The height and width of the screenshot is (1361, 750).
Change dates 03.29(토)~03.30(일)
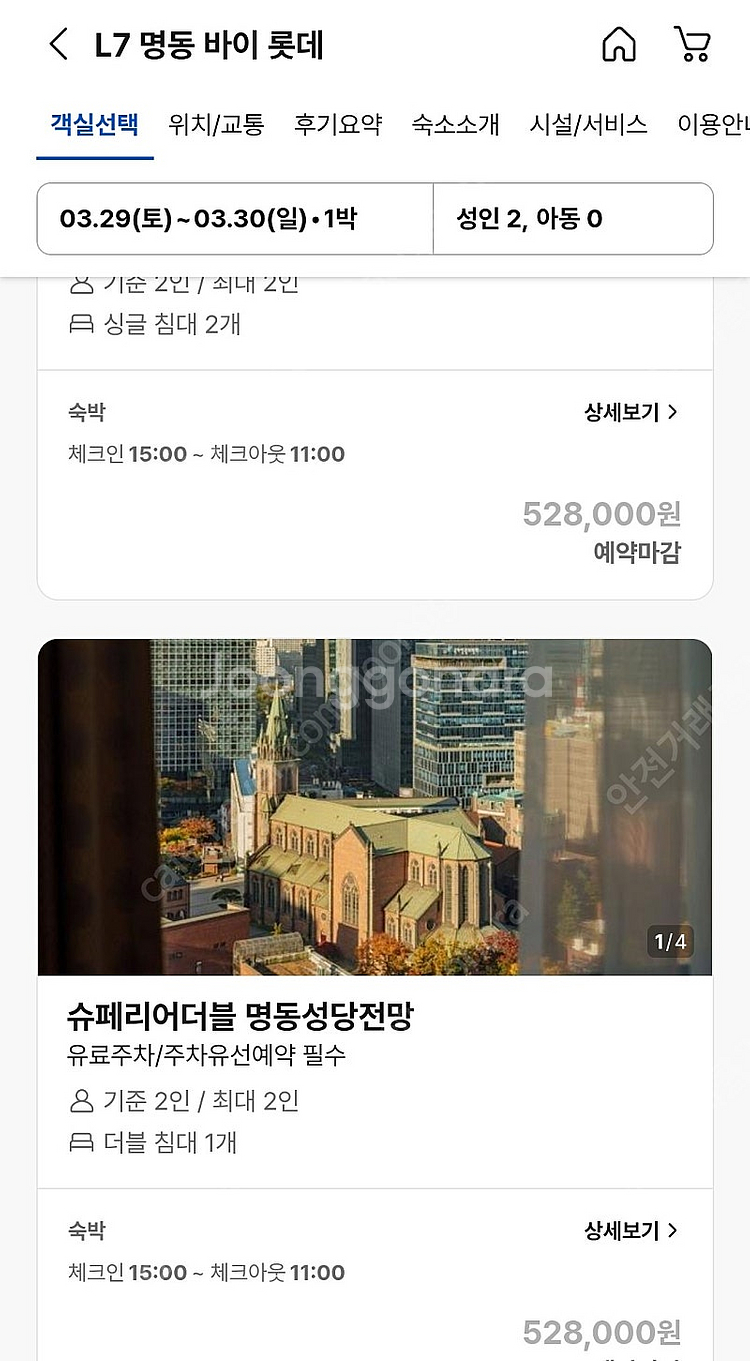[235, 219]
